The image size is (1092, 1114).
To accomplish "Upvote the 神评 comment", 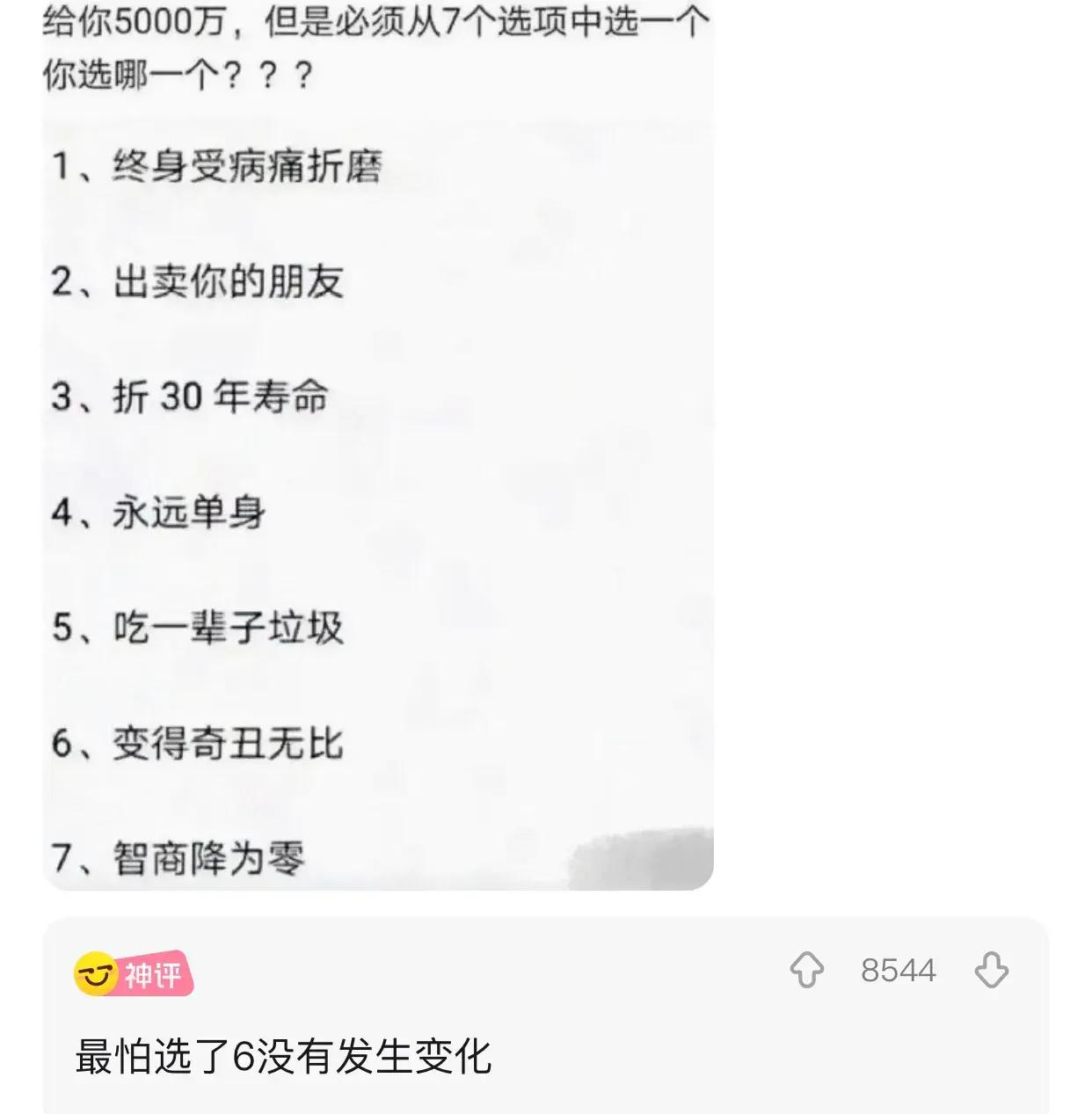I will point(806,971).
